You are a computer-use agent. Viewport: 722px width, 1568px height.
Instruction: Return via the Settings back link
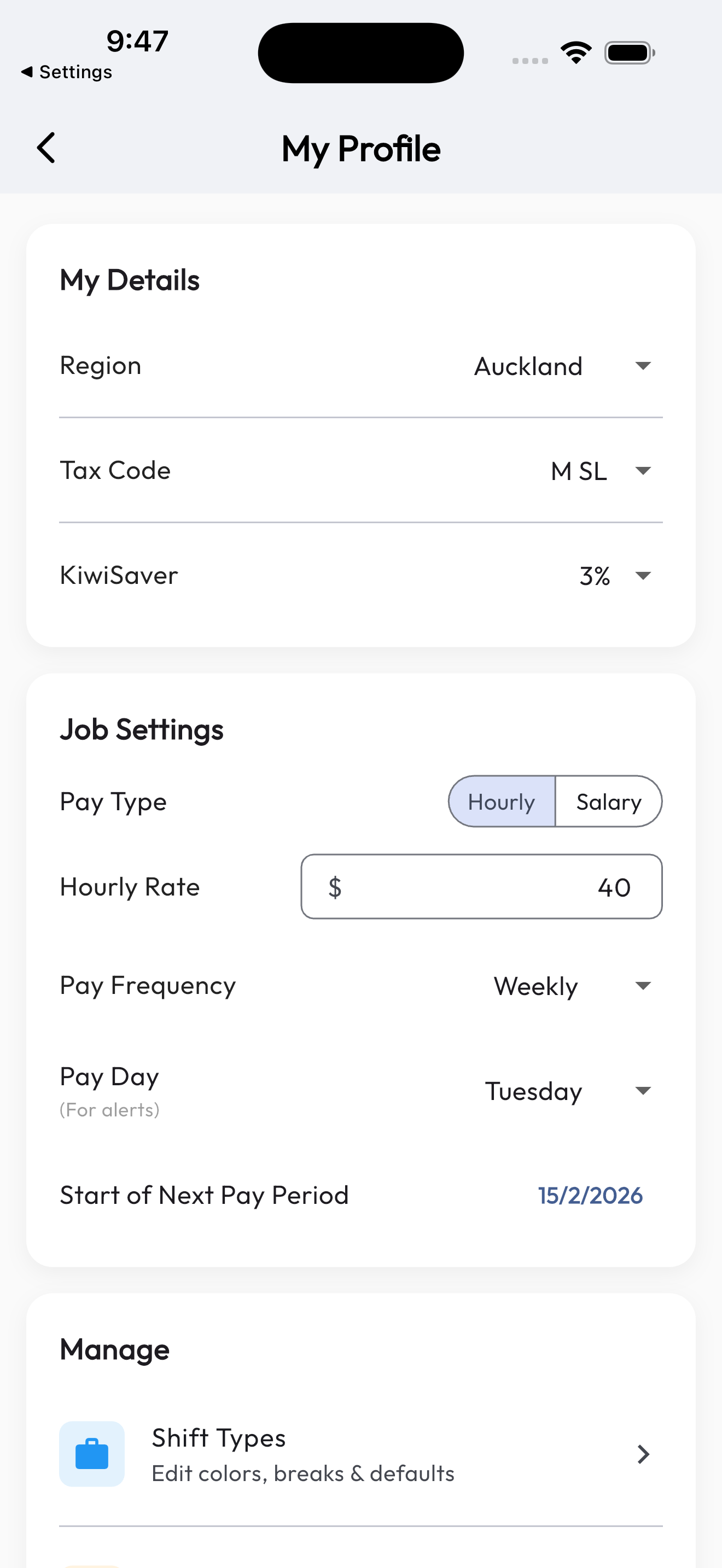[x=67, y=71]
